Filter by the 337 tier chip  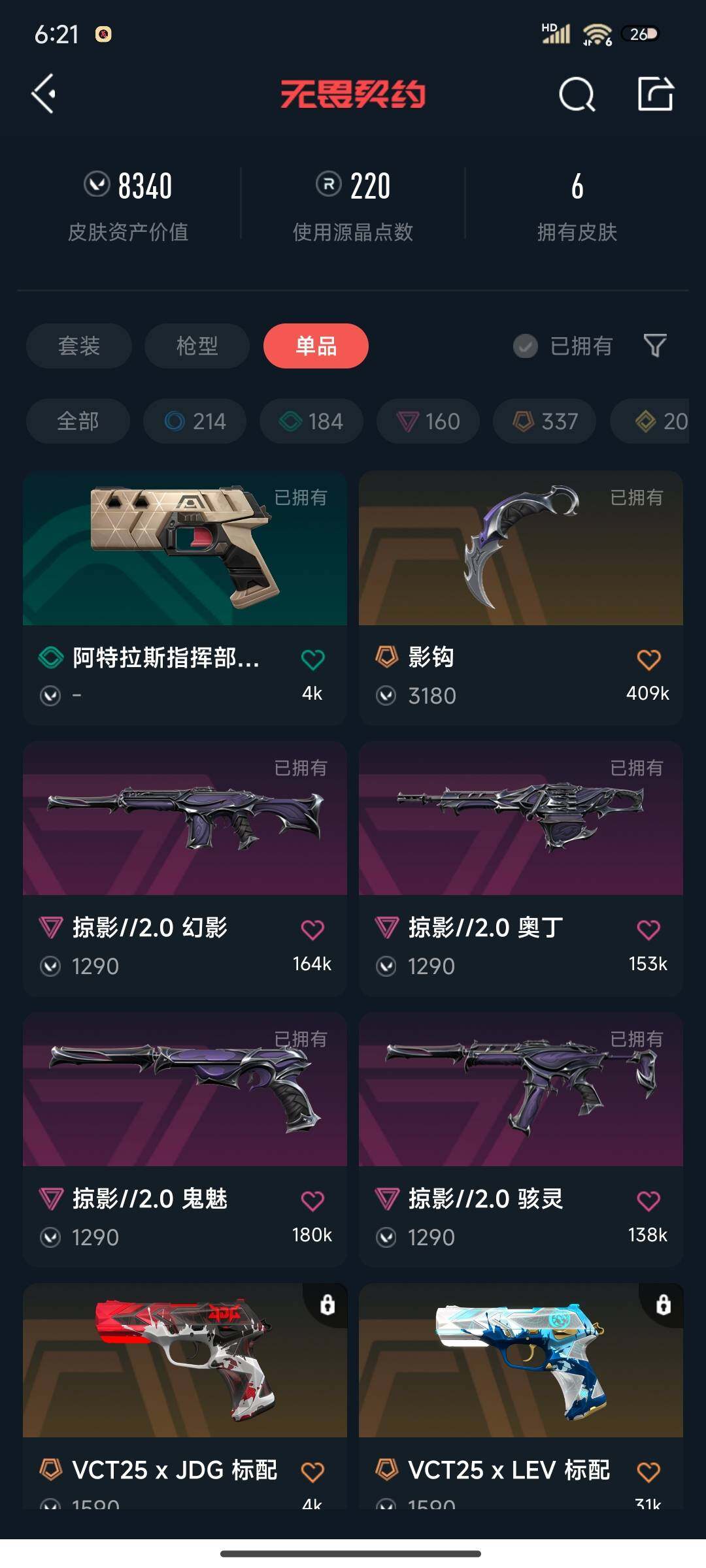pyautogui.click(x=545, y=421)
